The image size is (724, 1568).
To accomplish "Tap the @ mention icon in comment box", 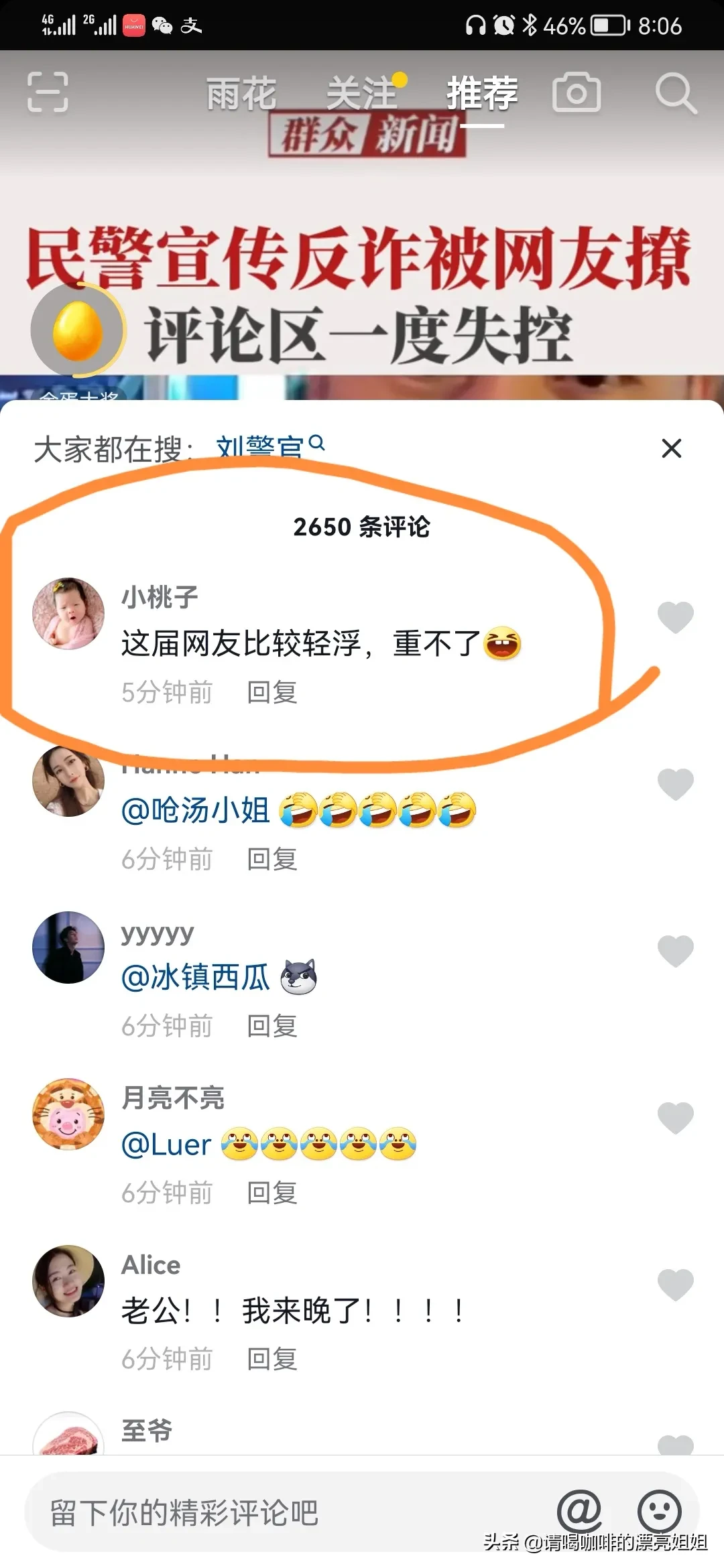I will click(x=579, y=1510).
